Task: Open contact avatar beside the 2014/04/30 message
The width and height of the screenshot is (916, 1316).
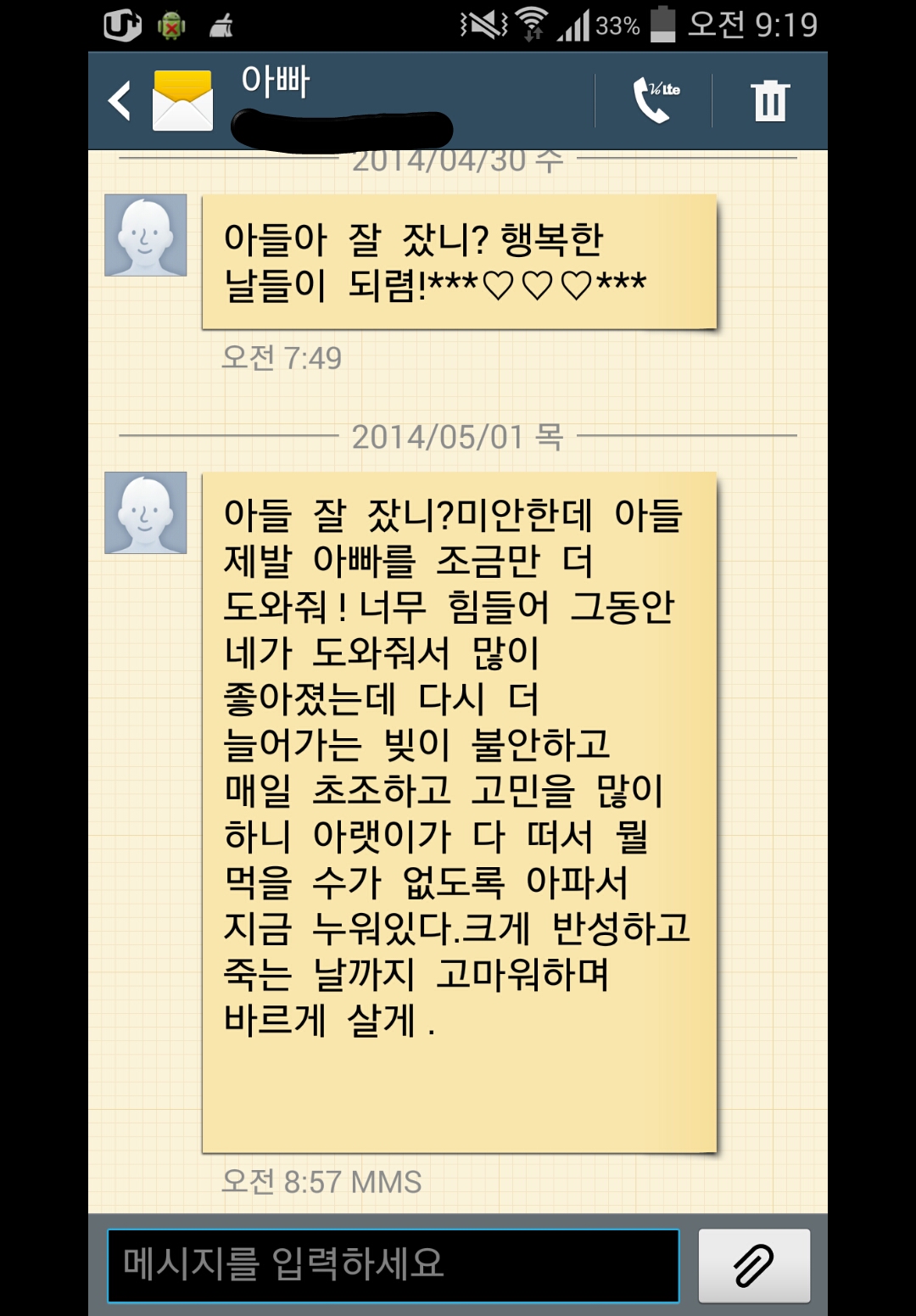Action: tap(146, 235)
